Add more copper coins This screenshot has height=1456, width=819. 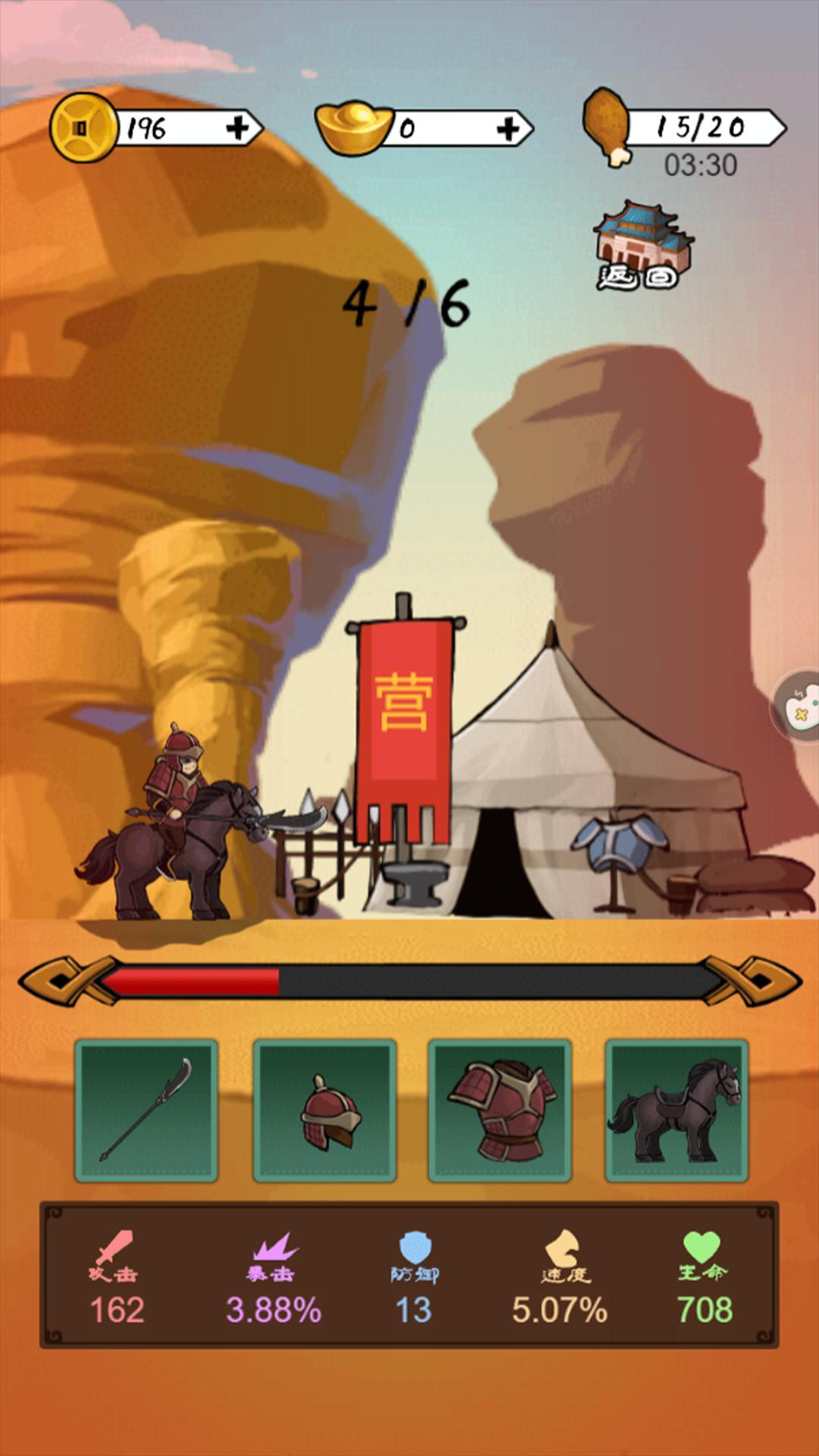click(237, 128)
